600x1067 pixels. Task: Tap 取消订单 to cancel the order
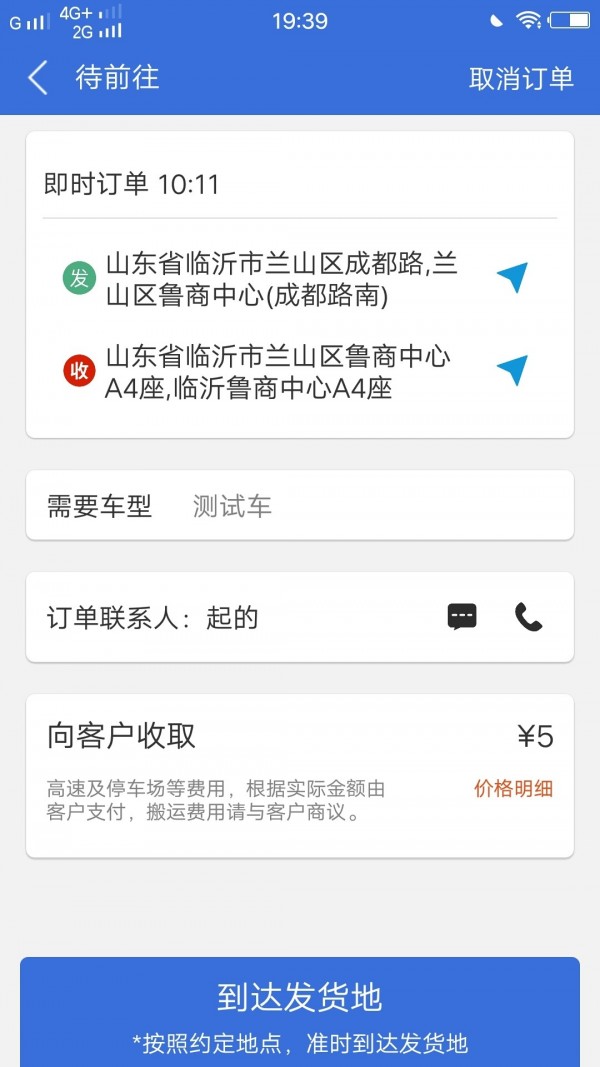pyautogui.click(x=521, y=79)
